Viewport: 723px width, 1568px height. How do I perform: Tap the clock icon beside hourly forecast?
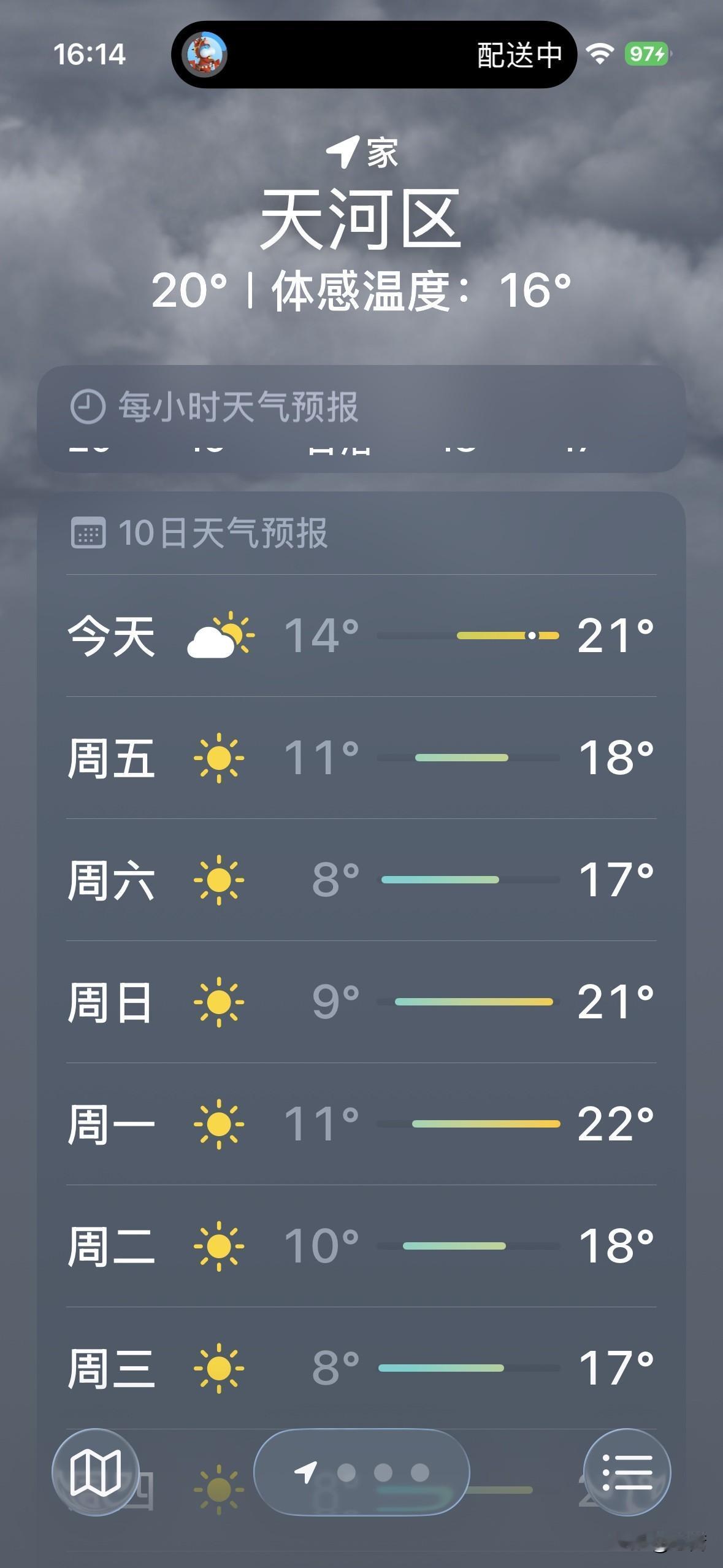[x=87, y=405]
